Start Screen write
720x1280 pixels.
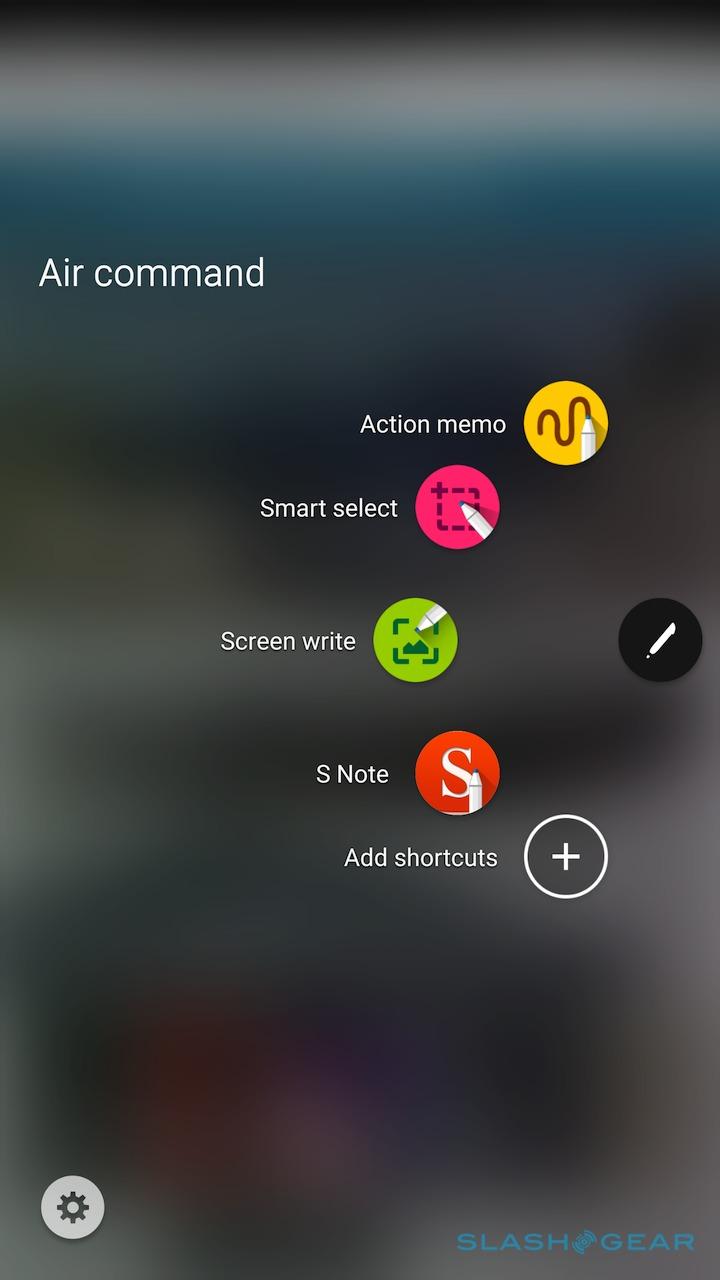415,640
